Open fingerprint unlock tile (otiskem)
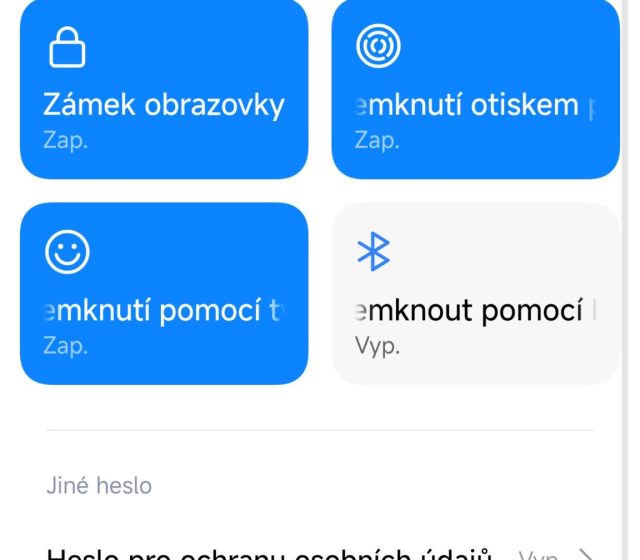 (x=475, y=90)
